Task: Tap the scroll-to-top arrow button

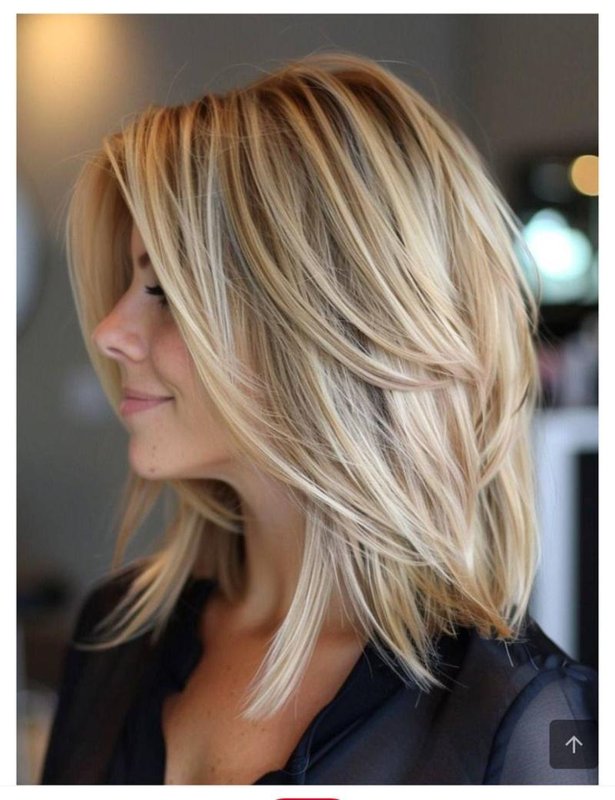Action: click(x=573, y=744)
